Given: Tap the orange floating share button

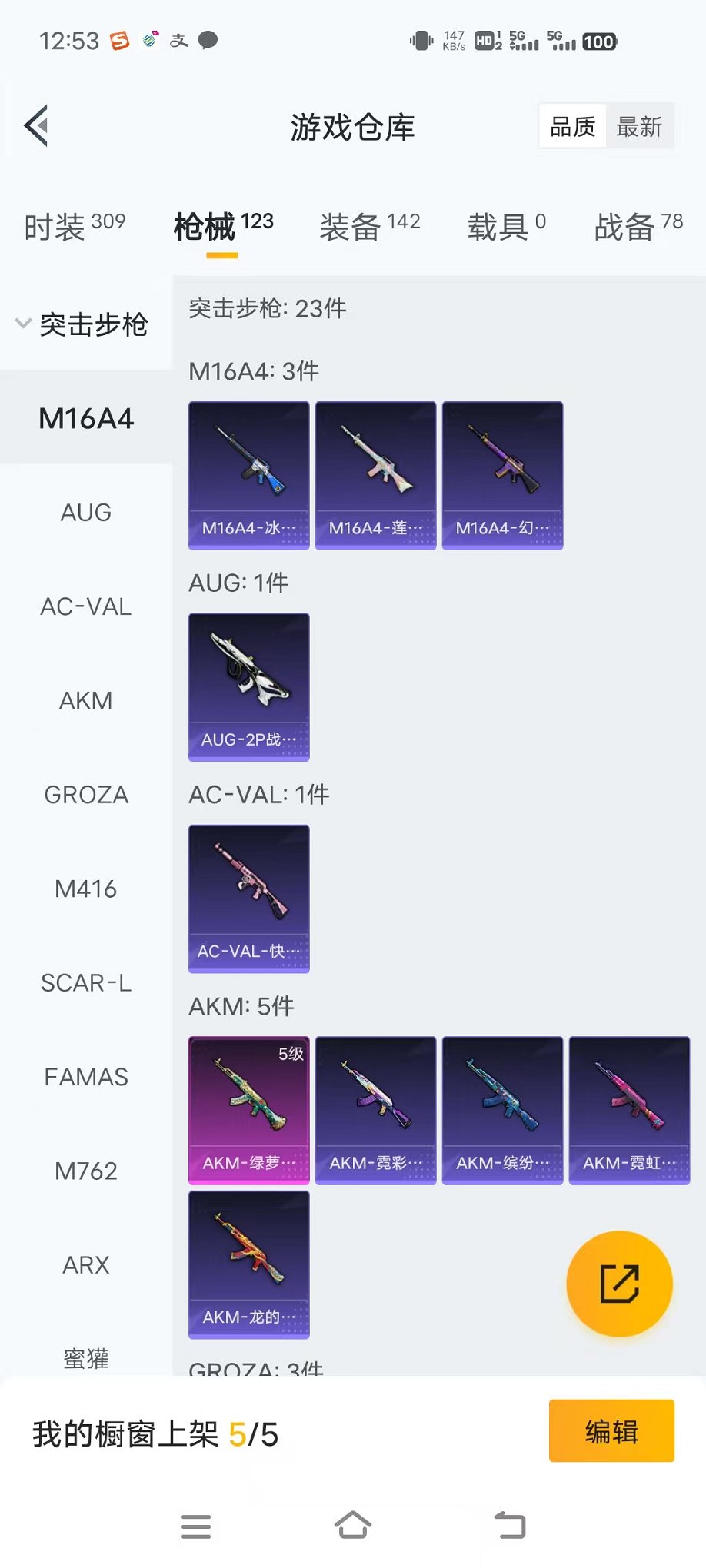Looking at the screenshot, I should click(x=619, y=1284).
